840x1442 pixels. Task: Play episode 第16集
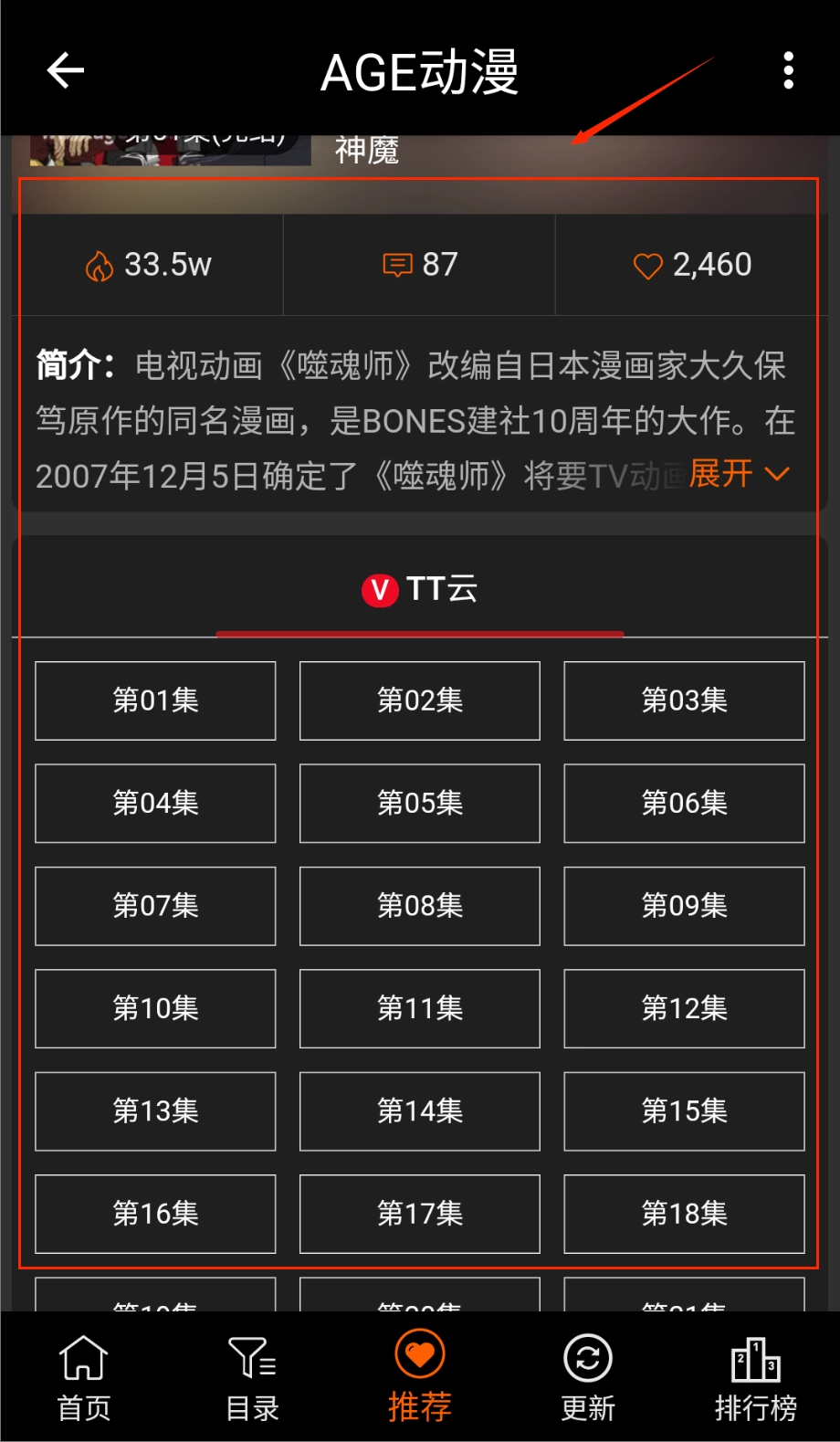coord(155,1214)
